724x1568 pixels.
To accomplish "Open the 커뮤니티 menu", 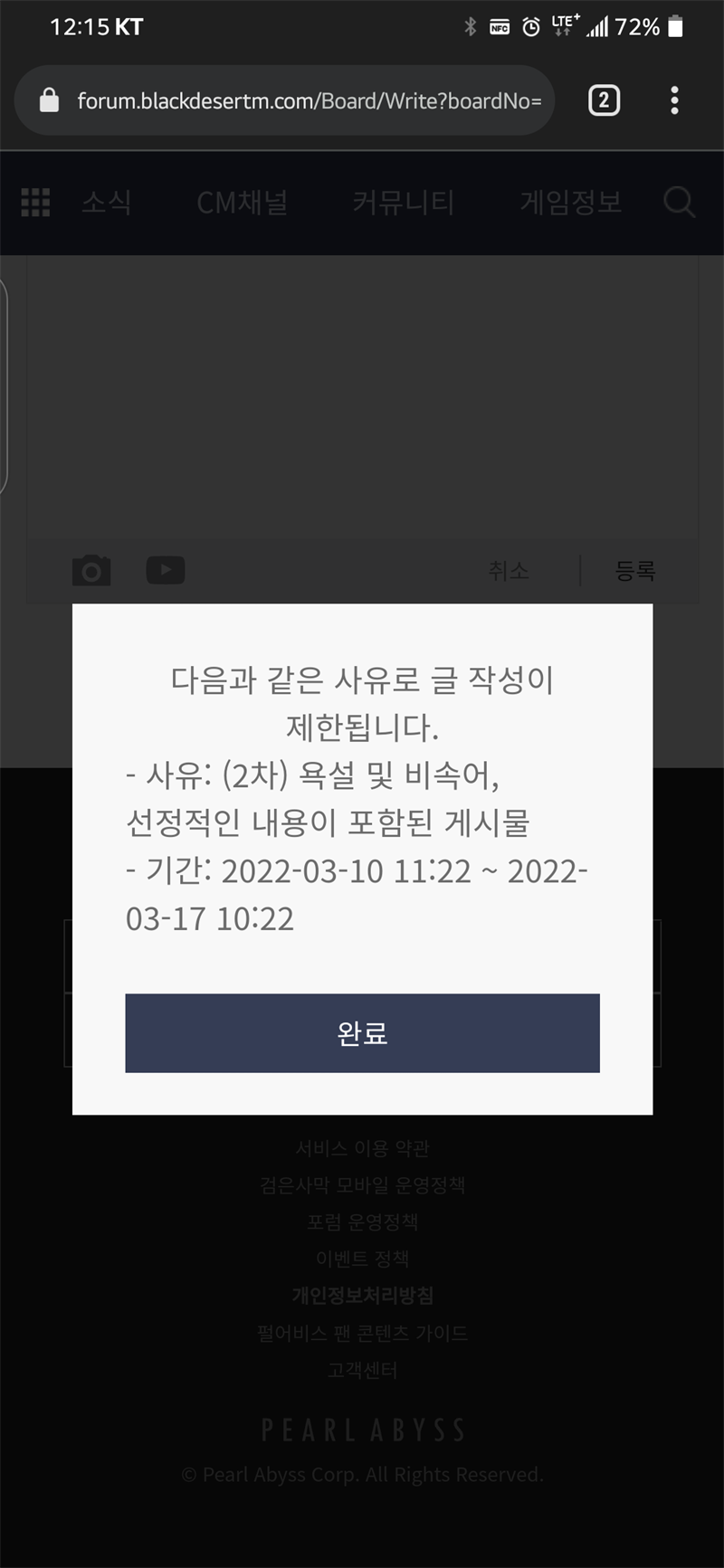I will pyautogui.click(x=403, y=202).
